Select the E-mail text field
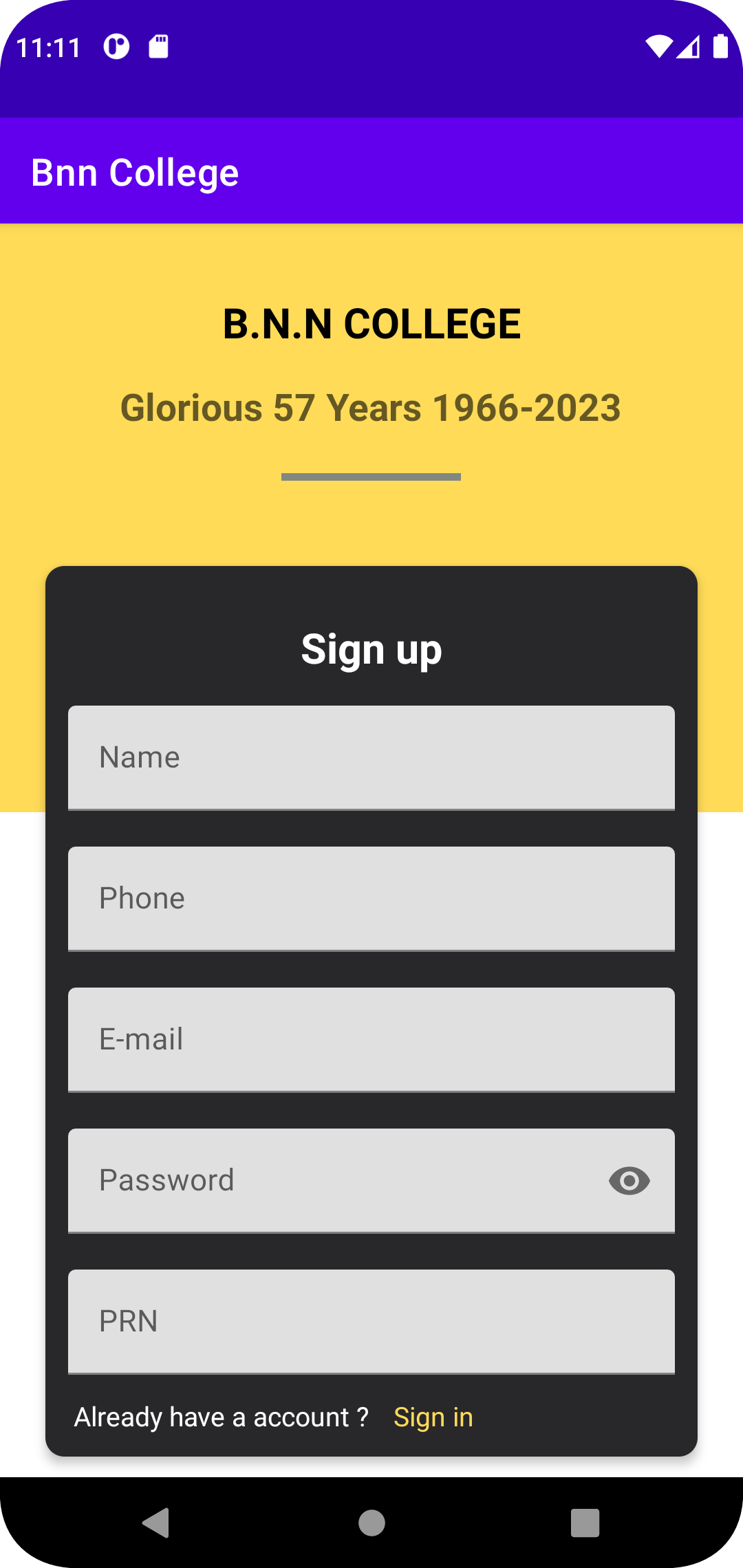 tap(371, 1039)
